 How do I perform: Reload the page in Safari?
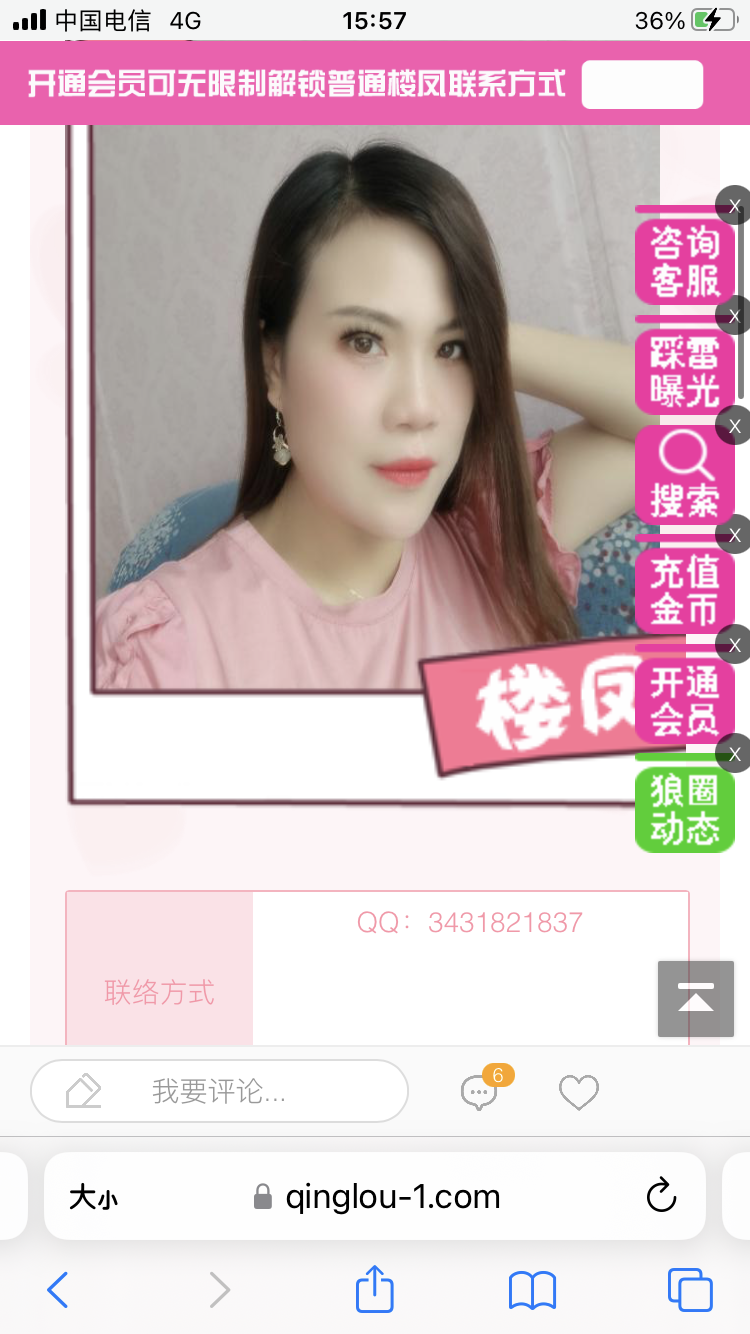click(x=661, y=1196)
